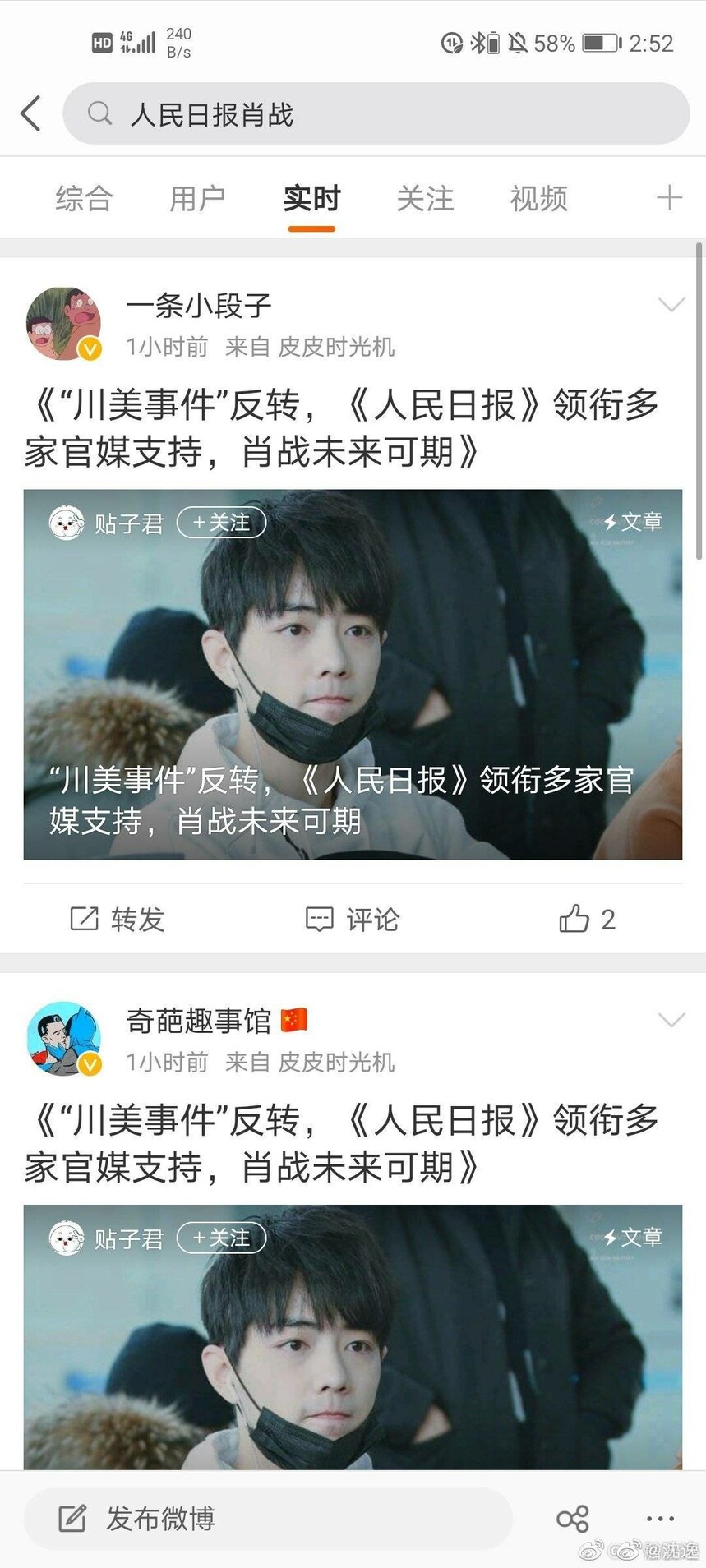Image resolution: width=706 pixels, height=1568 pixels.
Task: Switch to the 用户 tab
Action: 197,198
